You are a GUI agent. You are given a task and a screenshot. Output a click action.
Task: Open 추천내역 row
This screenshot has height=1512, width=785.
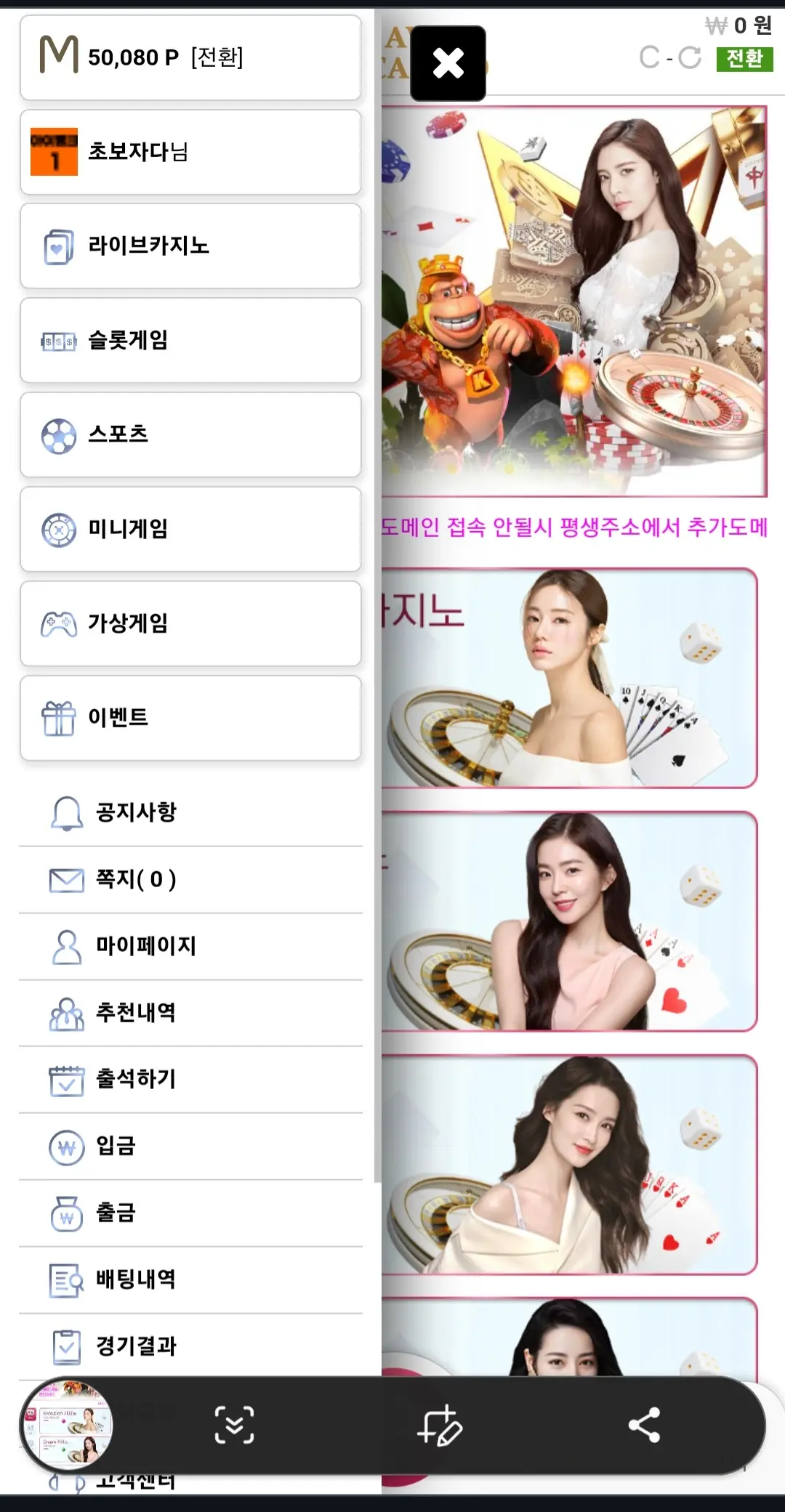click(x=190, y=1014)
